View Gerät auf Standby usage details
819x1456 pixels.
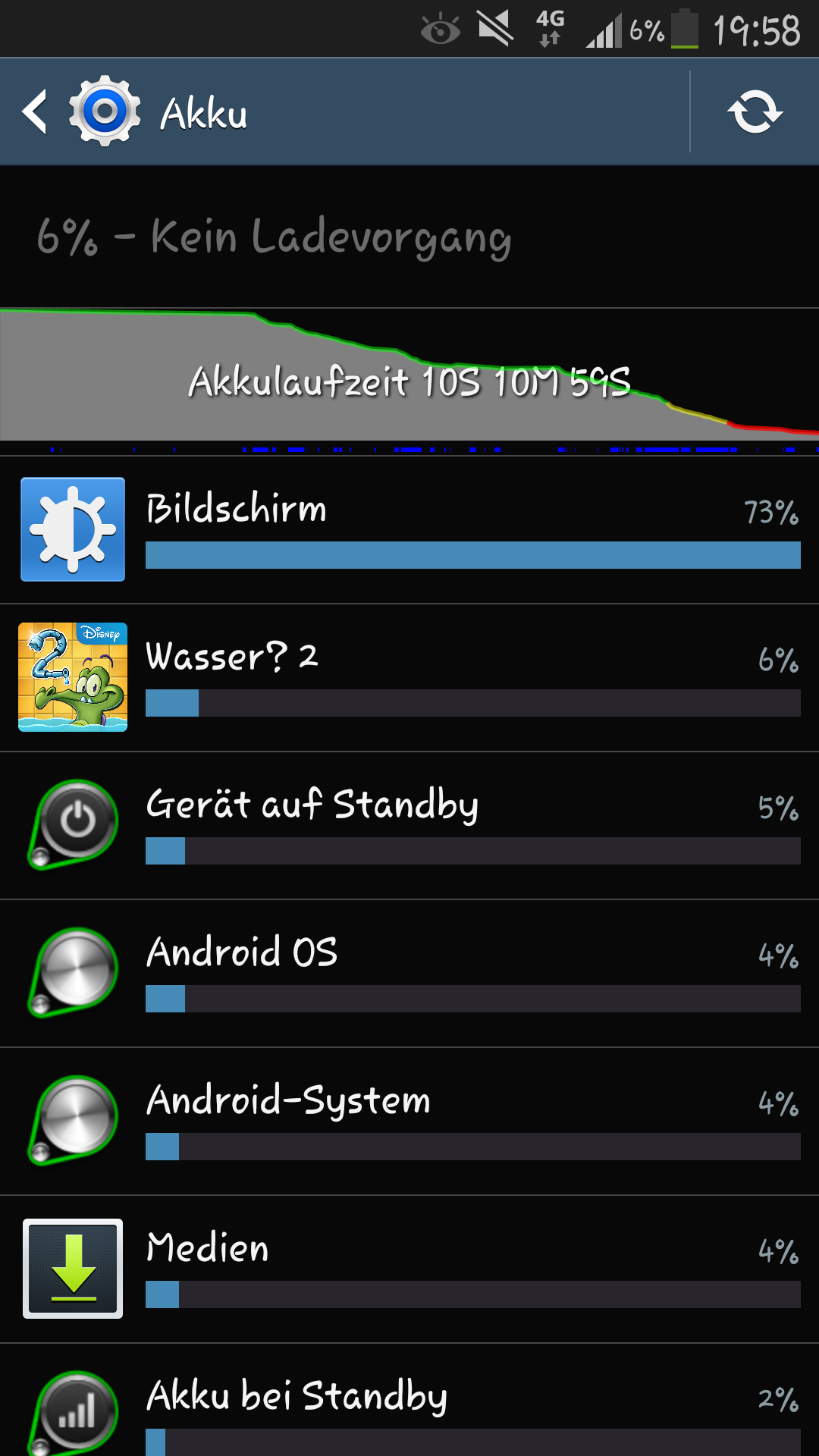pyautogui.click(x=409, y=826)
